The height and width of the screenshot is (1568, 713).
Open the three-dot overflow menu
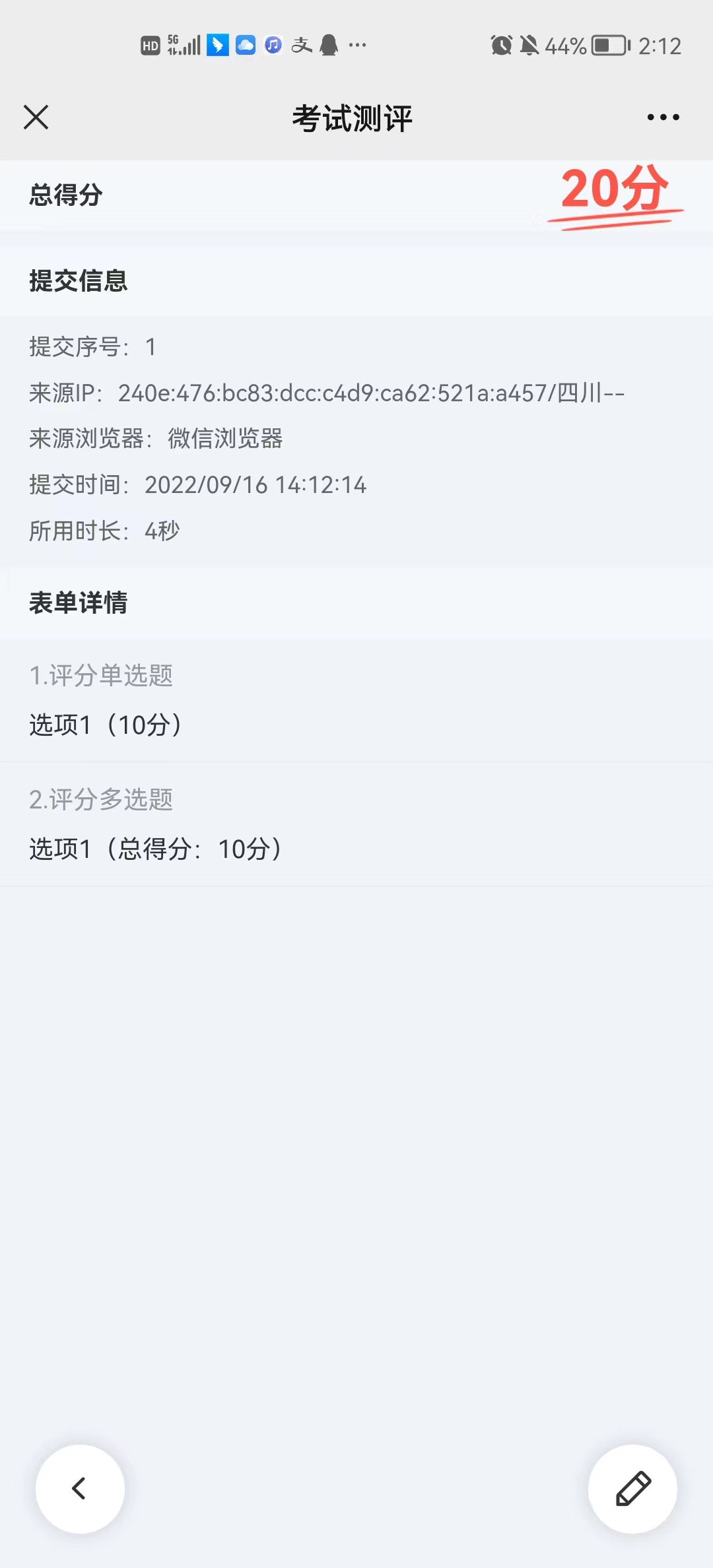[663, 117]
